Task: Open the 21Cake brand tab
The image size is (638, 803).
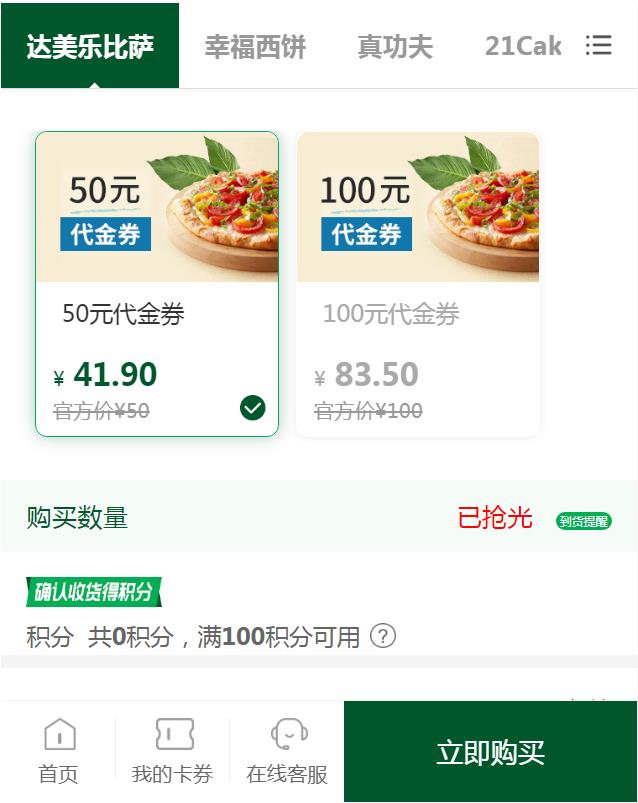Action: pyautogui.click(x=522, y=46)
